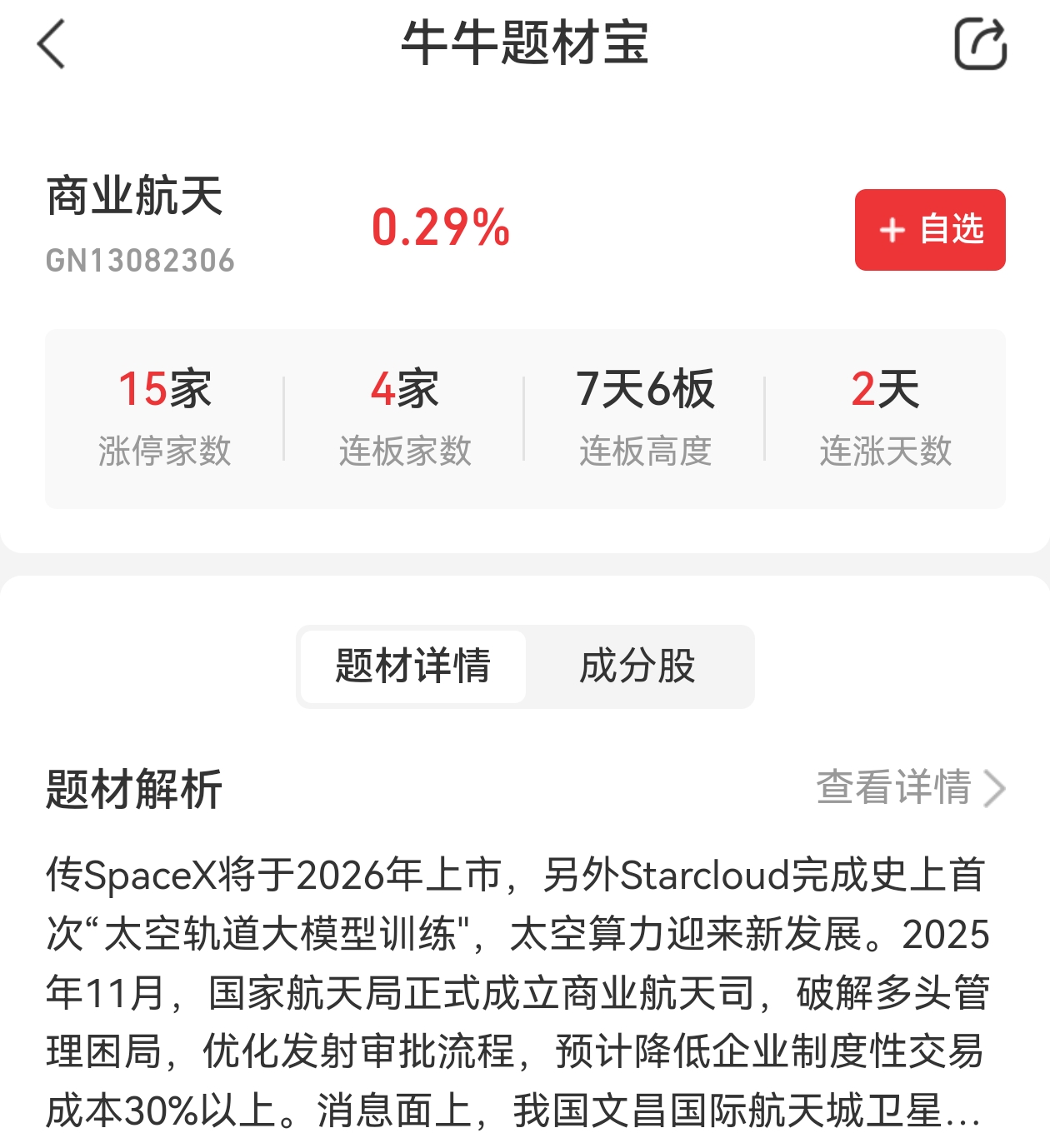Share this 商业航天 theme page
This screenshot has height=1148, width=1050.
point(980,44)
